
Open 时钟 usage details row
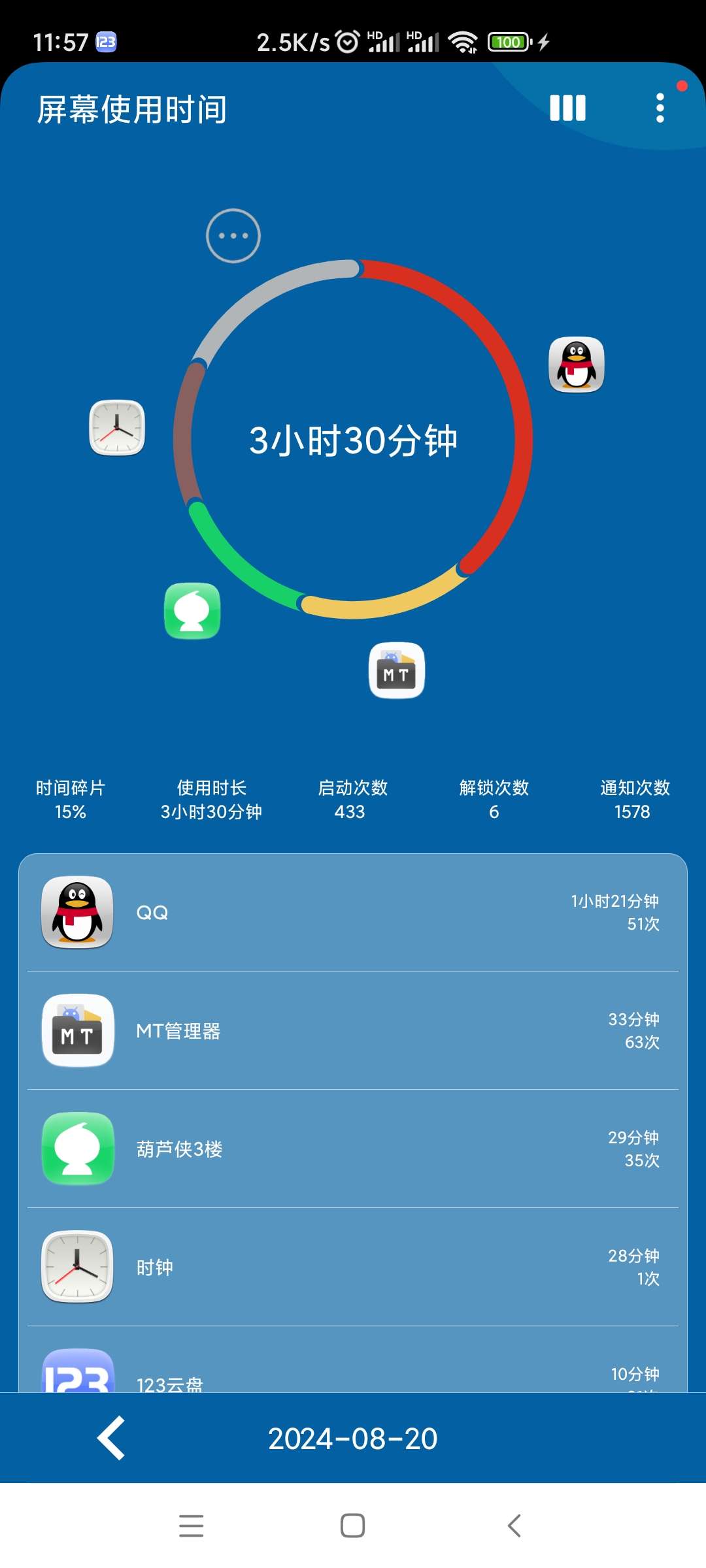pos(353,1267)
